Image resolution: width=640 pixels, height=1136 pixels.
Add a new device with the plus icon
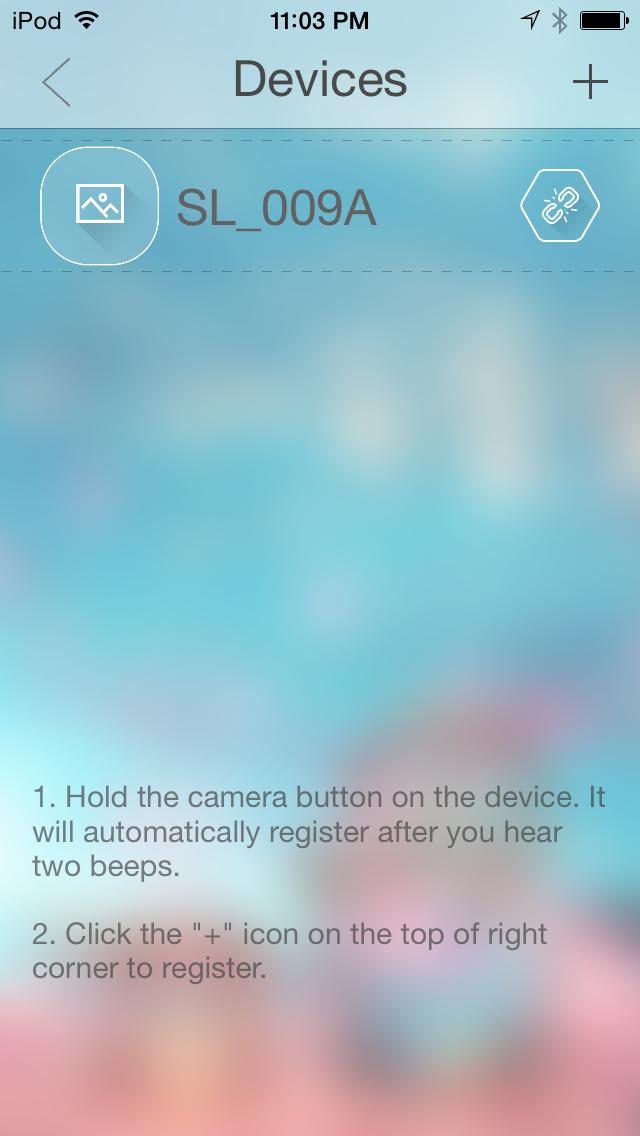pos(590,82)
